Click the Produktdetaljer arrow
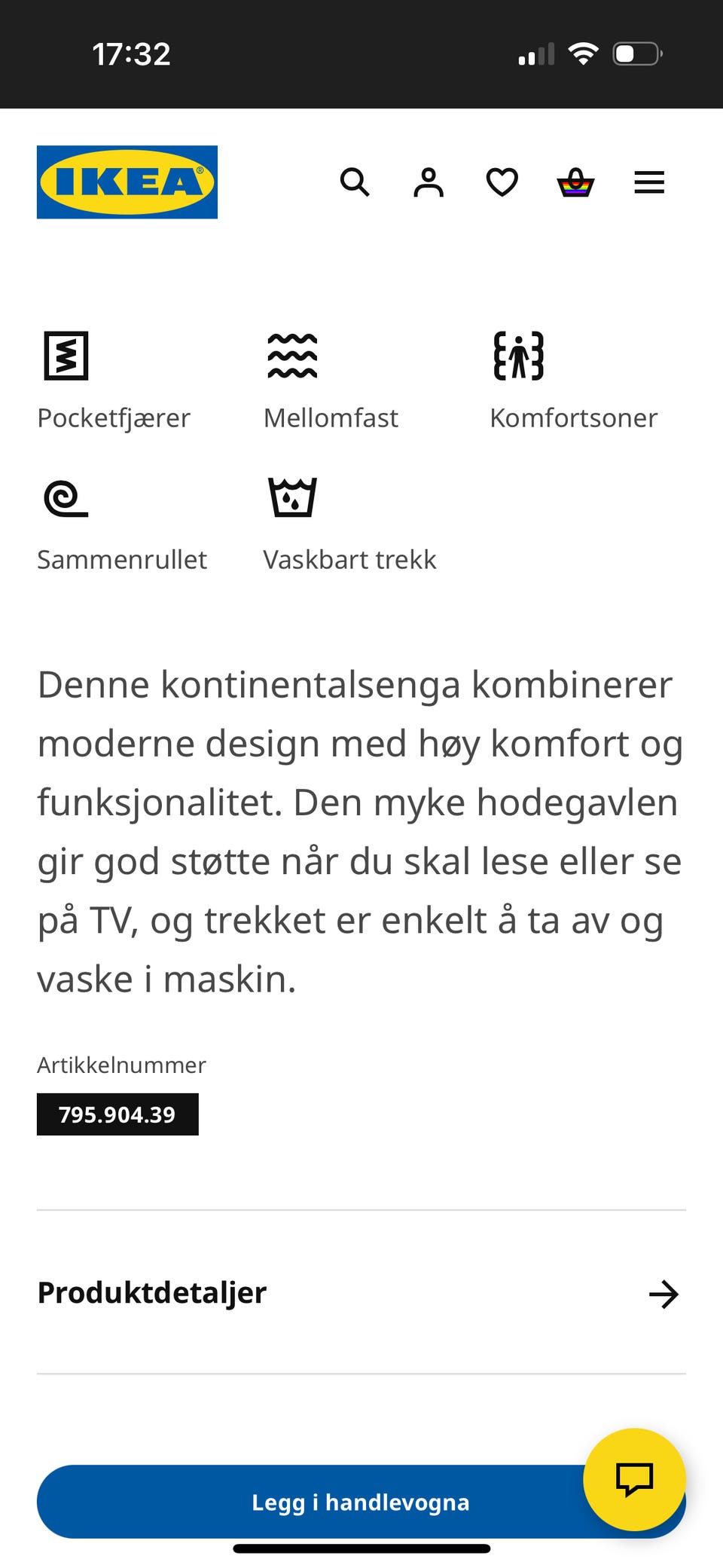Screen dimensions: 723x1568 click(664, 1294)
